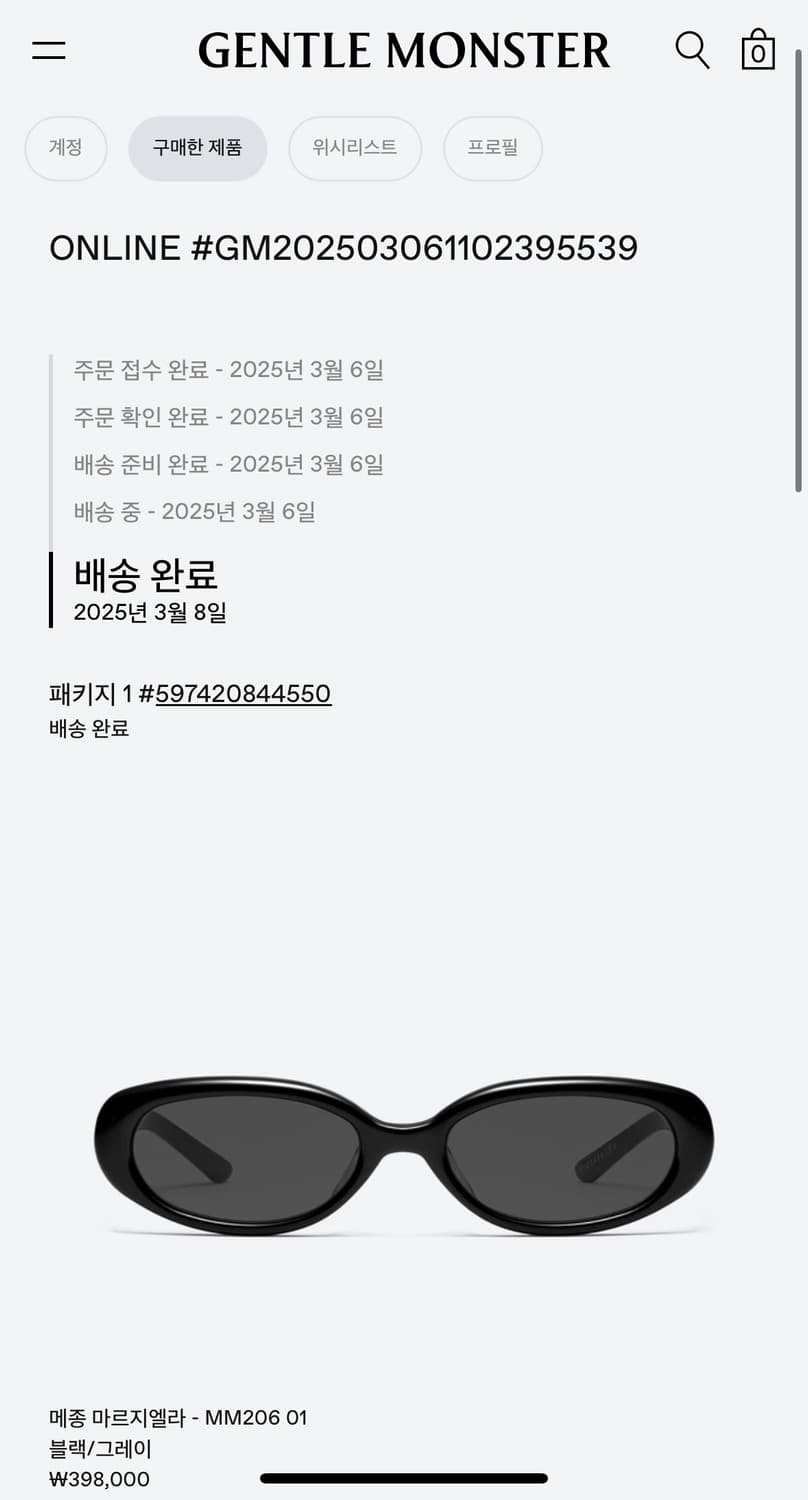Click the 배송 준비 완료 step
The height and width of the screenshot is (1500, 808).
point(228,464)
